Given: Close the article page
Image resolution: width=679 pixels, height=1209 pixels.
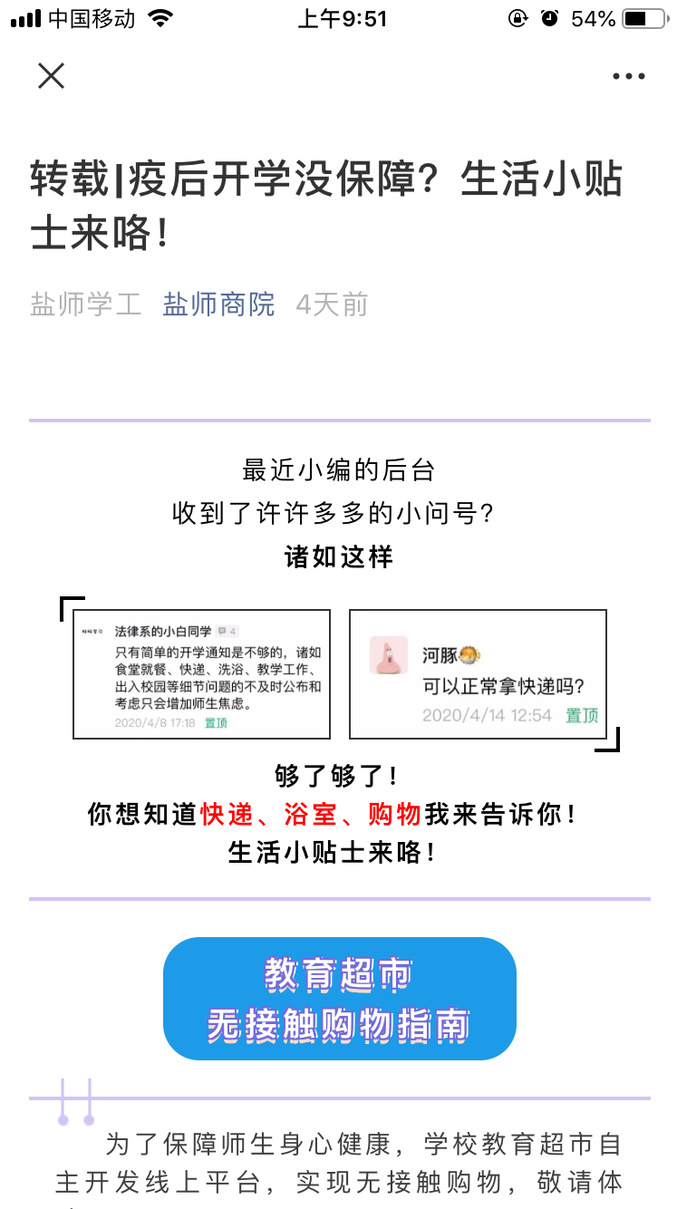Looking at the screenshot, I should pos(51,76).
